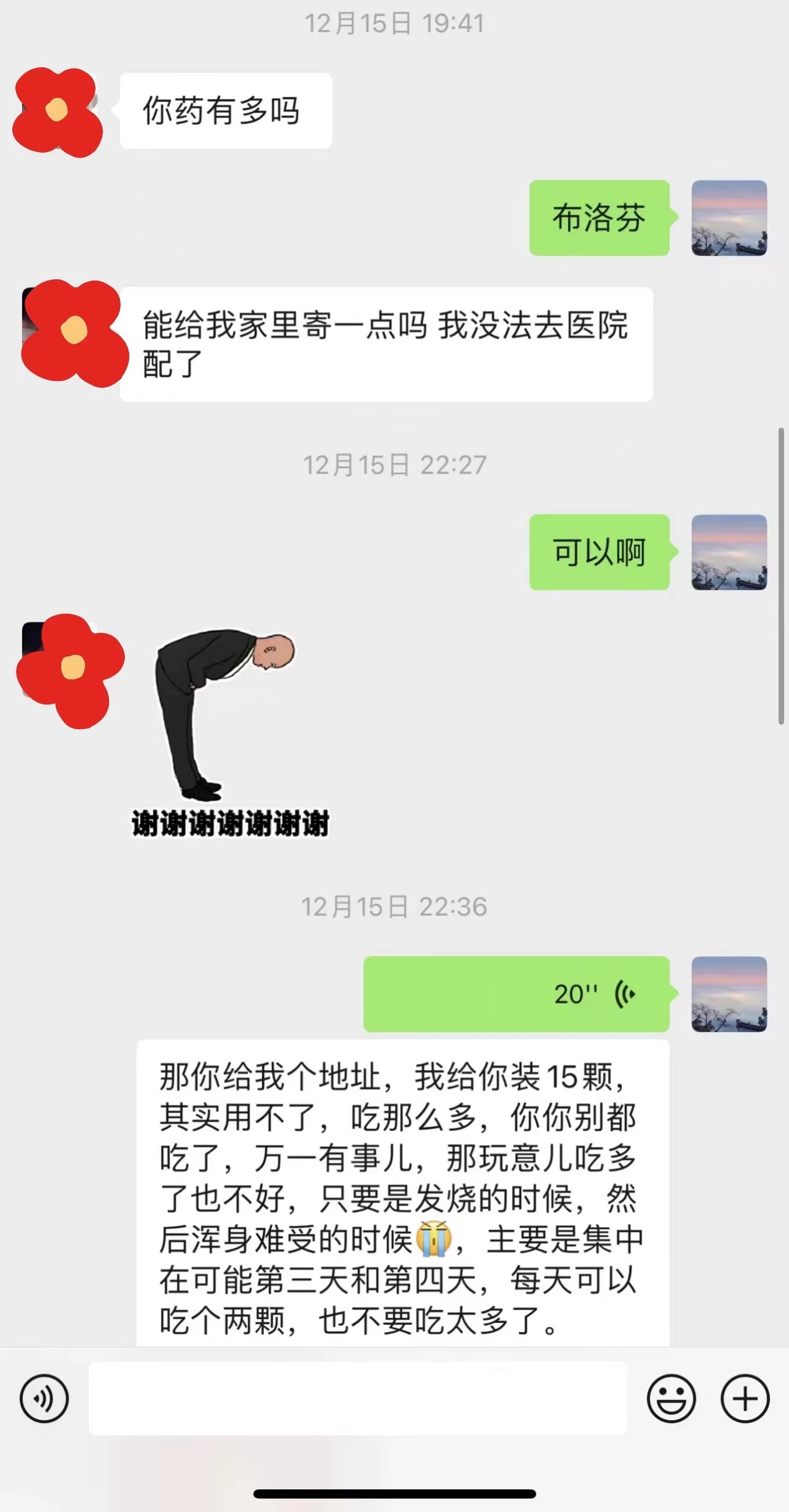Tap the message text input field

358,1398
